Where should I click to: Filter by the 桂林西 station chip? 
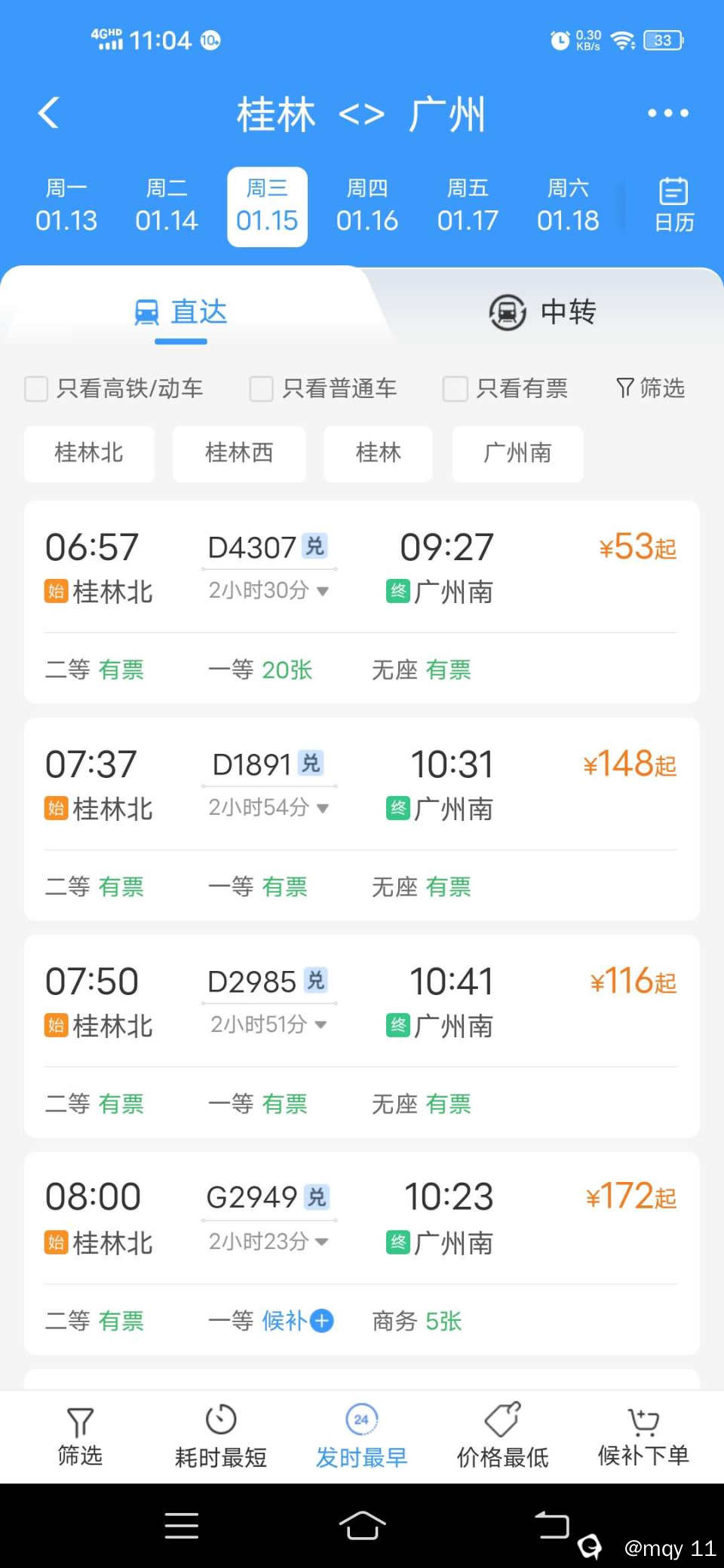point(239,453)
